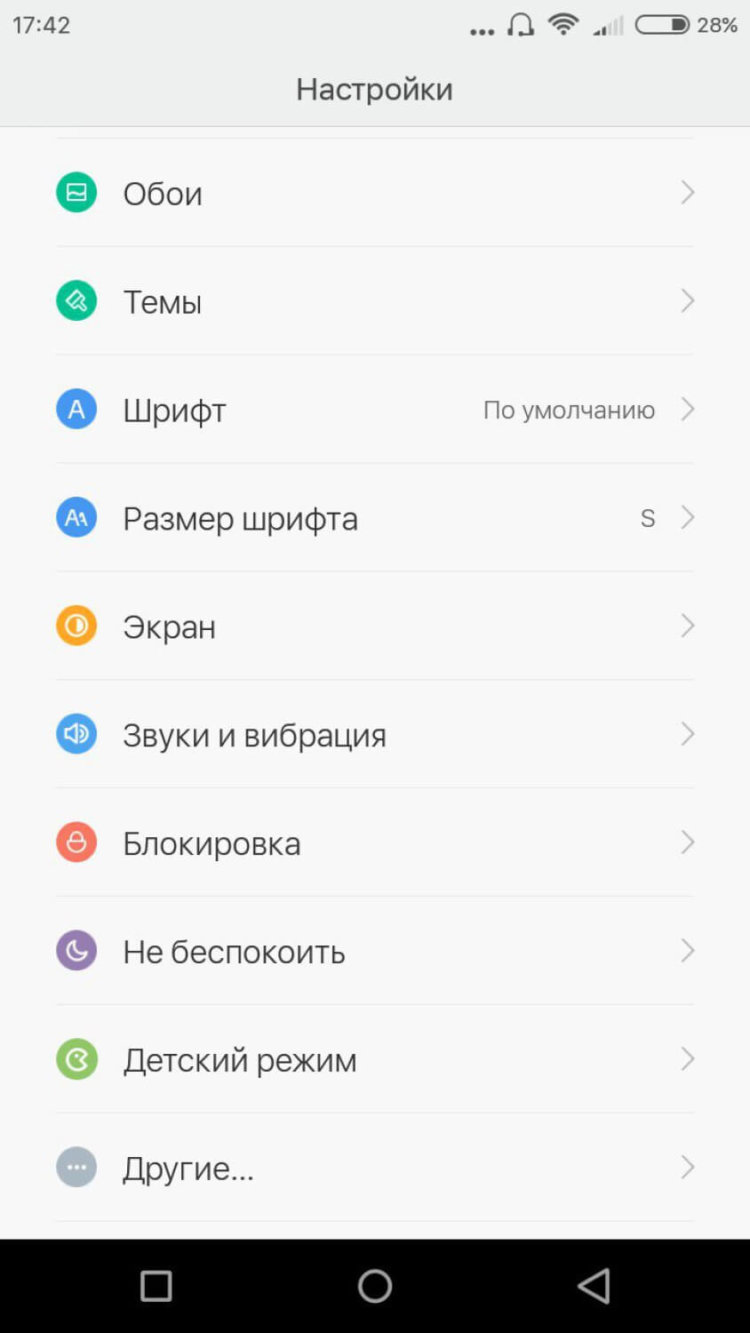Open Размер шрифта showing value S
This screenshot has height=1333, width=750.
pyautogui.click(x=688, y=518)
